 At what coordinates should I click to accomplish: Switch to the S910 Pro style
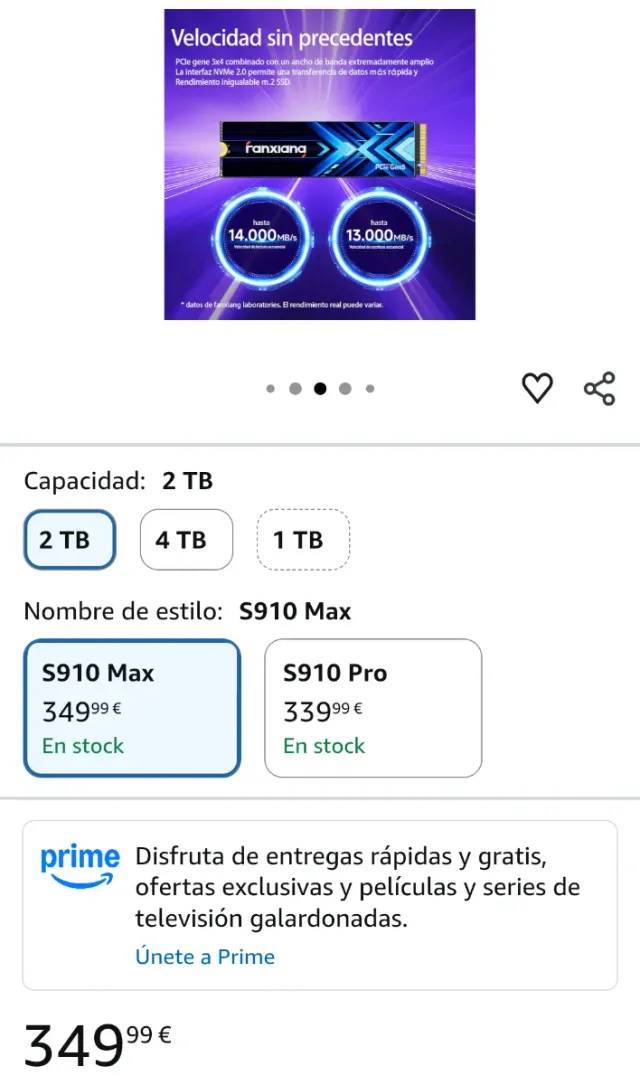tap(373, 708)
